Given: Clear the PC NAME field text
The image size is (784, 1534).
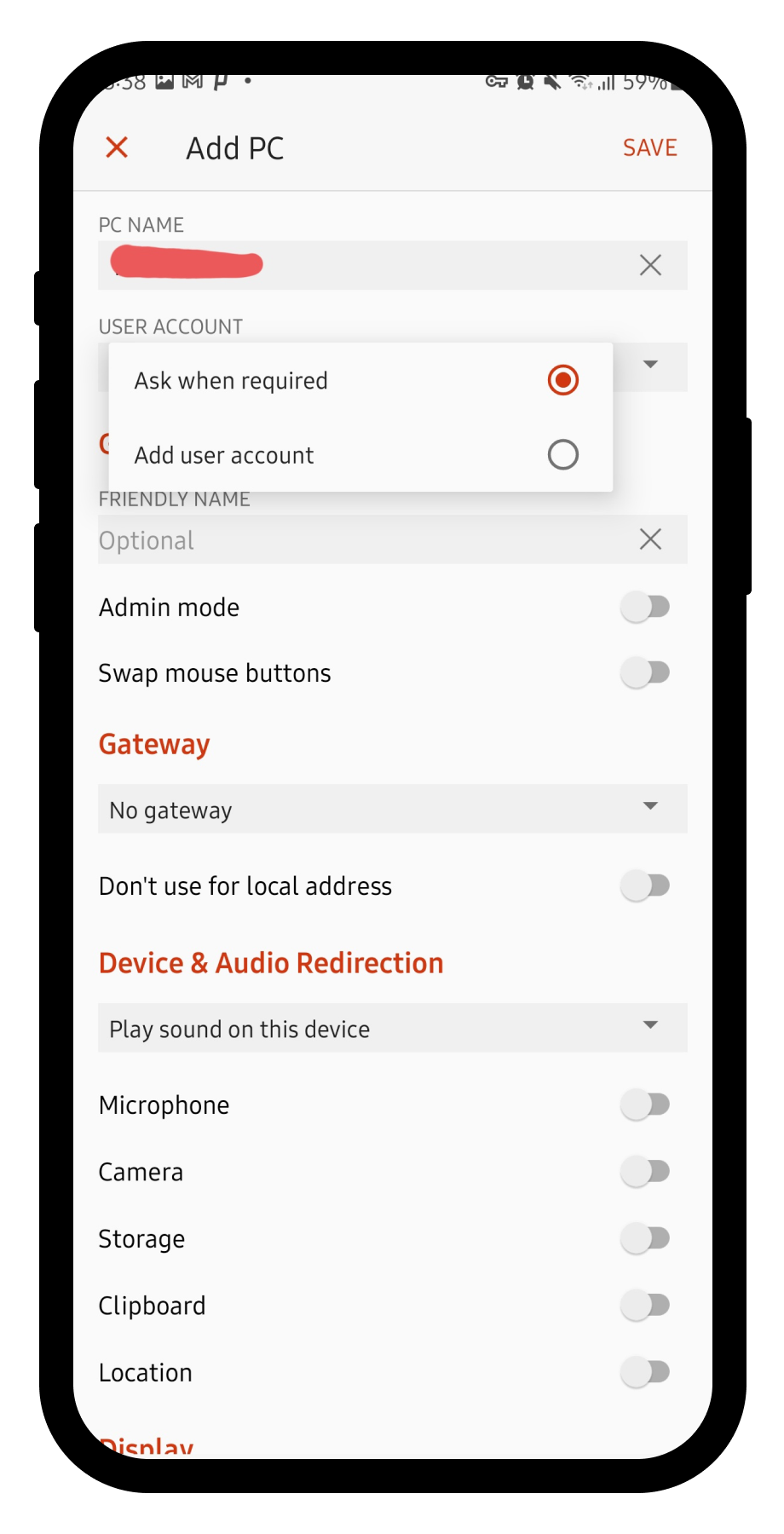Looking at the screenshot, I should [649, 265].
